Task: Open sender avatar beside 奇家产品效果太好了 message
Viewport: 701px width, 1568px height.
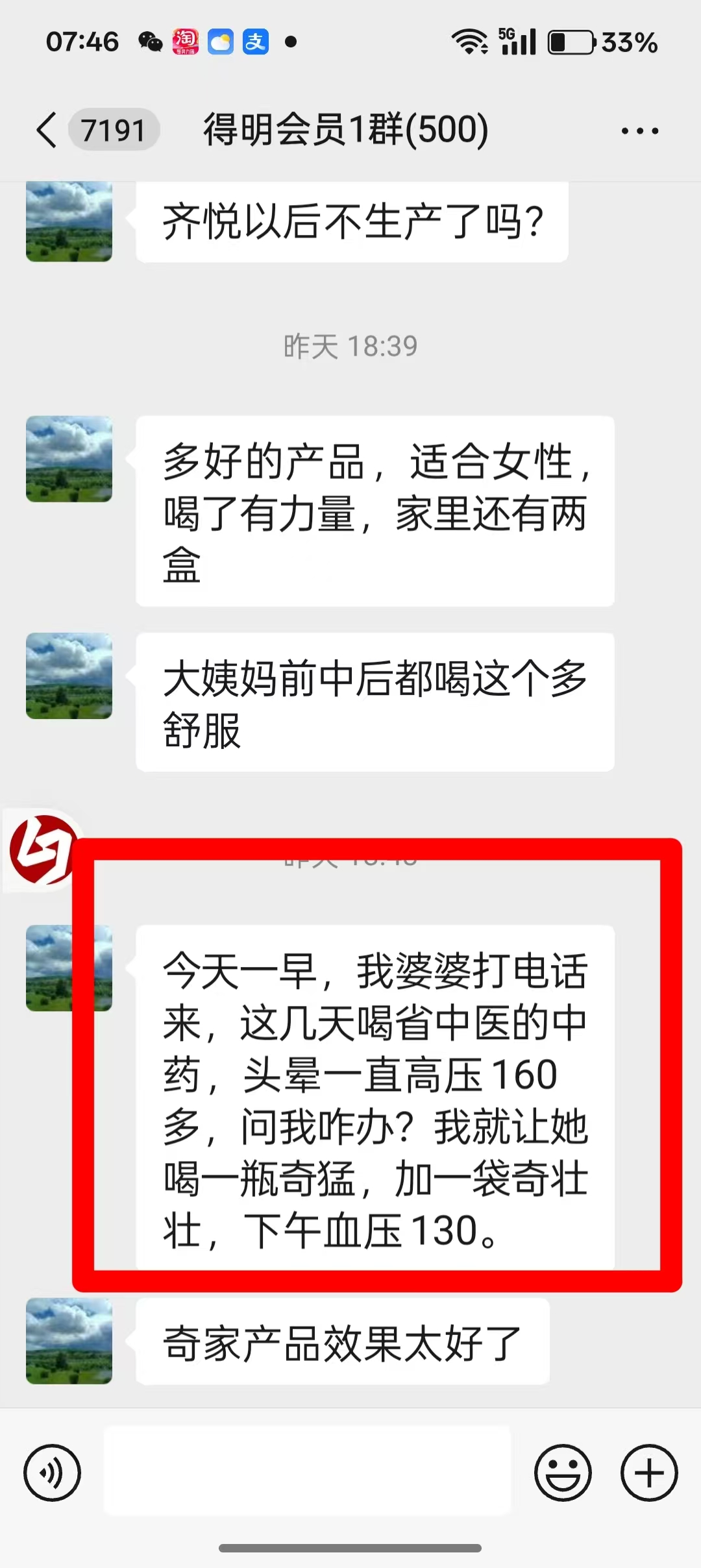Action: (x=69, y=1341)
